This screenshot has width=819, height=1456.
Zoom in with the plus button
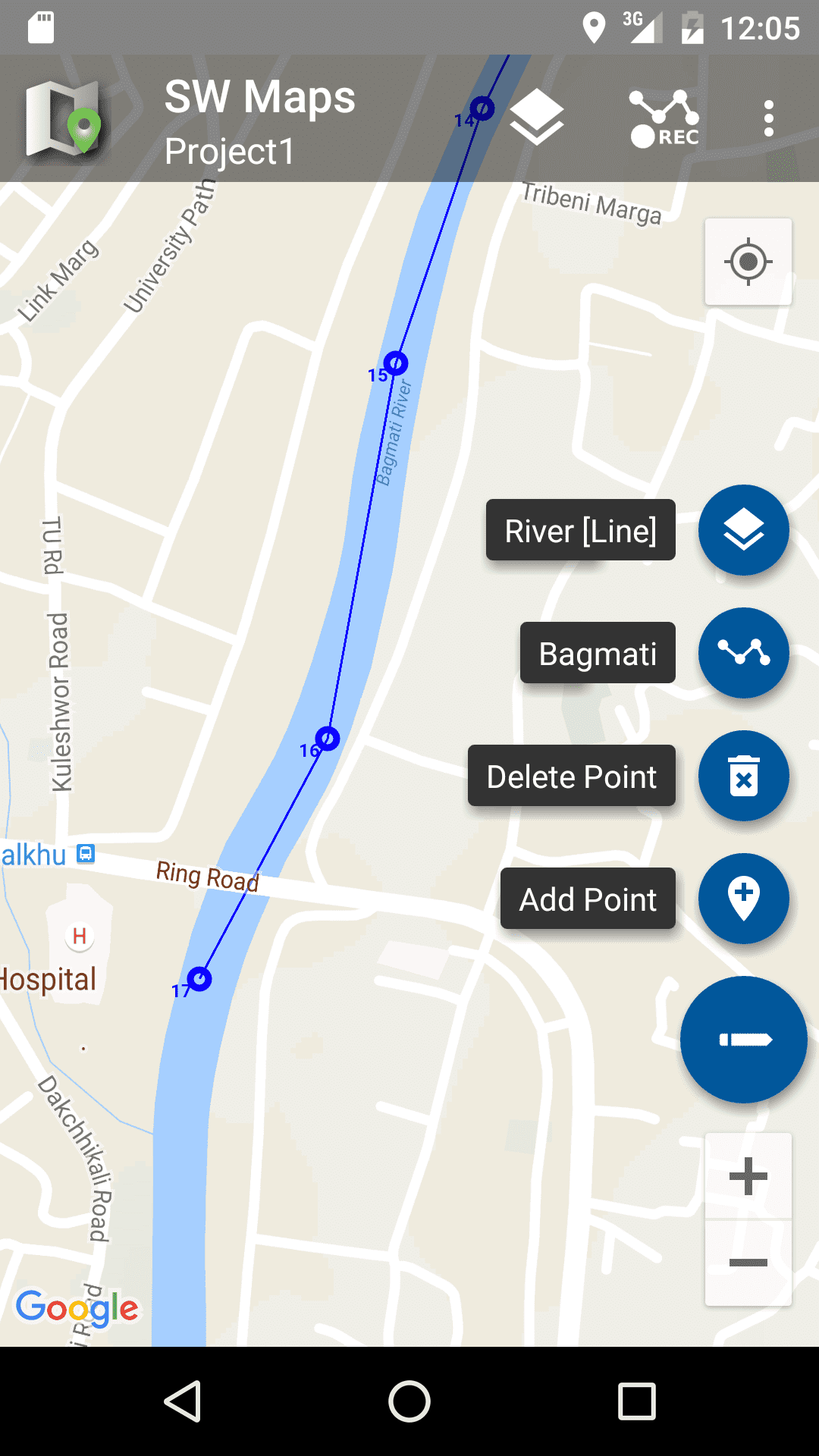tap(748, 1176)
